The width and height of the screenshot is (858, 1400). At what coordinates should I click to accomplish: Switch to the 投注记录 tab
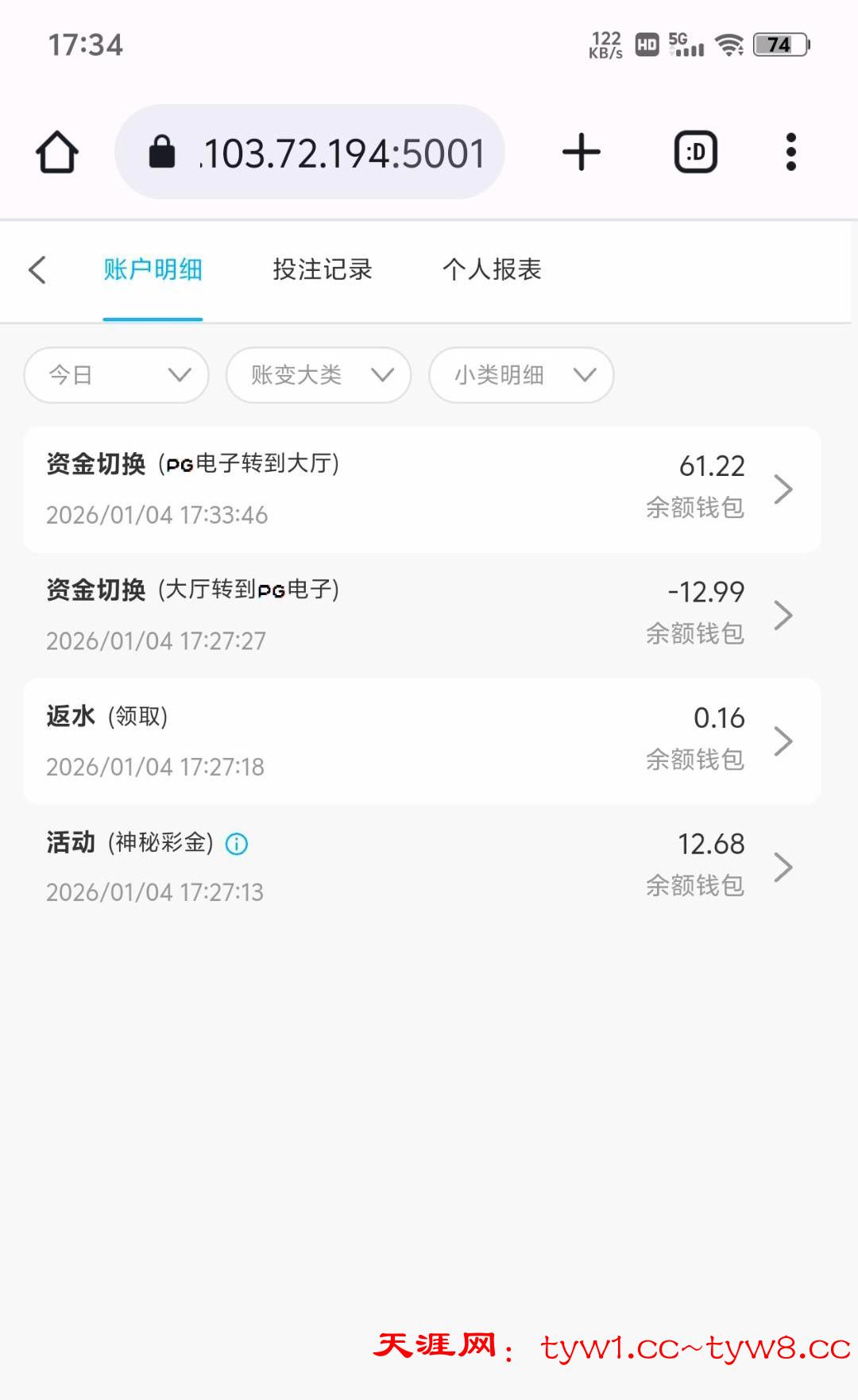point(323,270)
